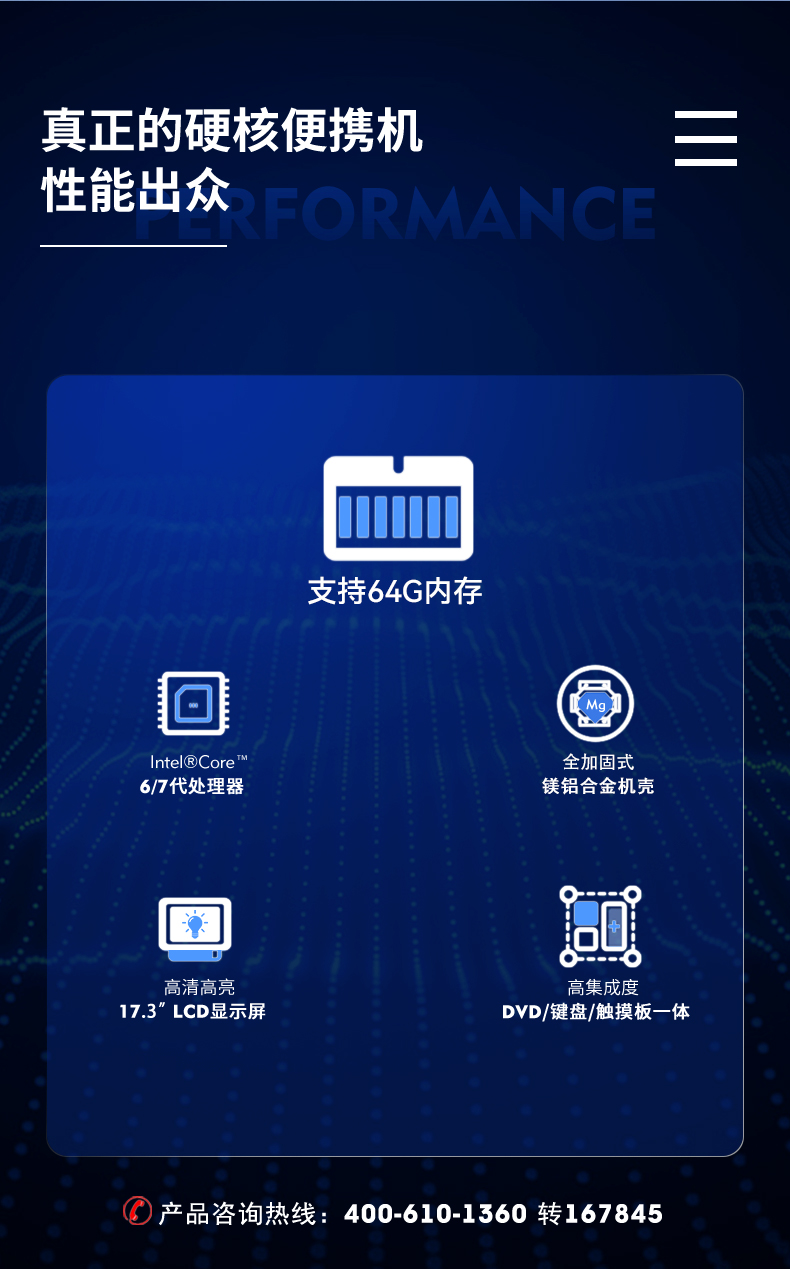Toggle the hamburger menu at top right
The height and width of the screenshot is (1269, 790).
(706, 139)
